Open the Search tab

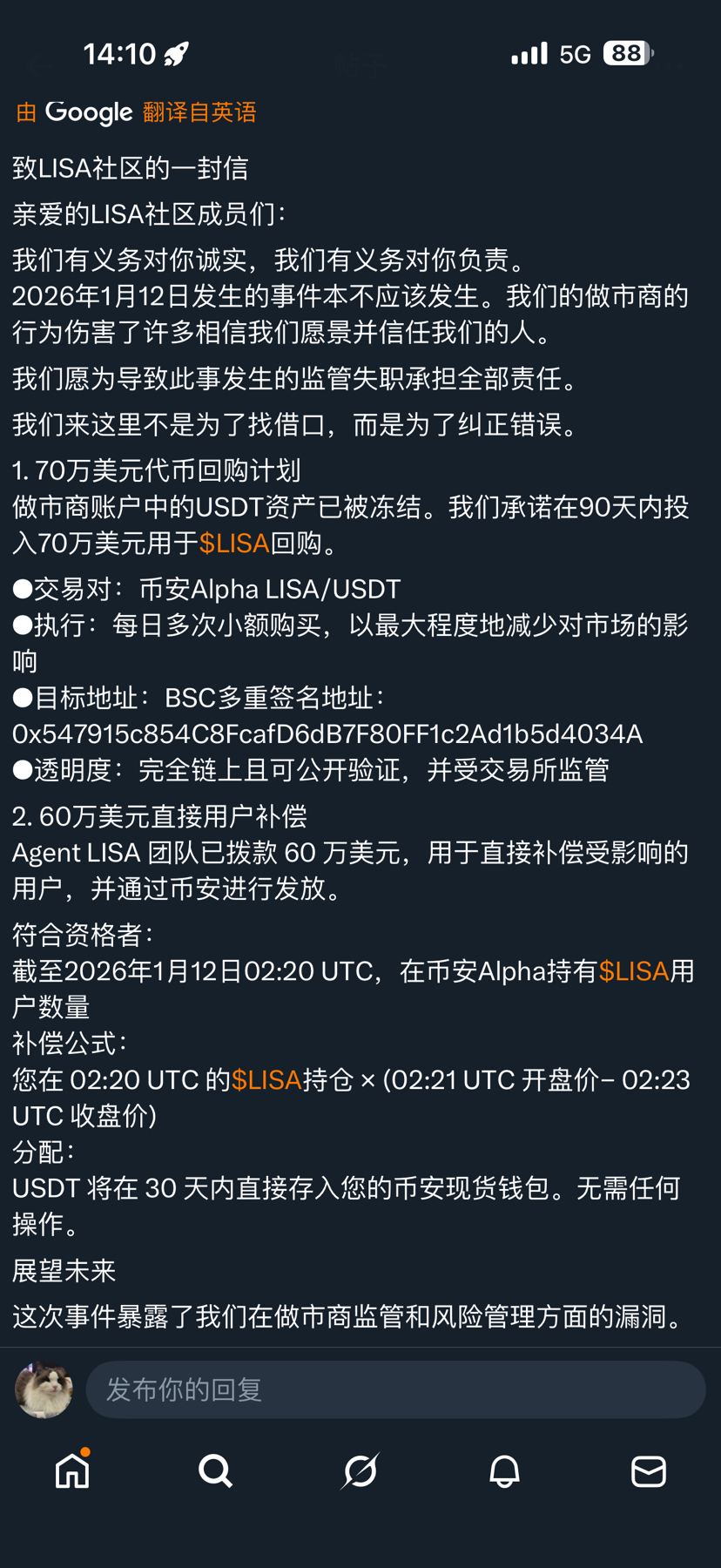215,1471
